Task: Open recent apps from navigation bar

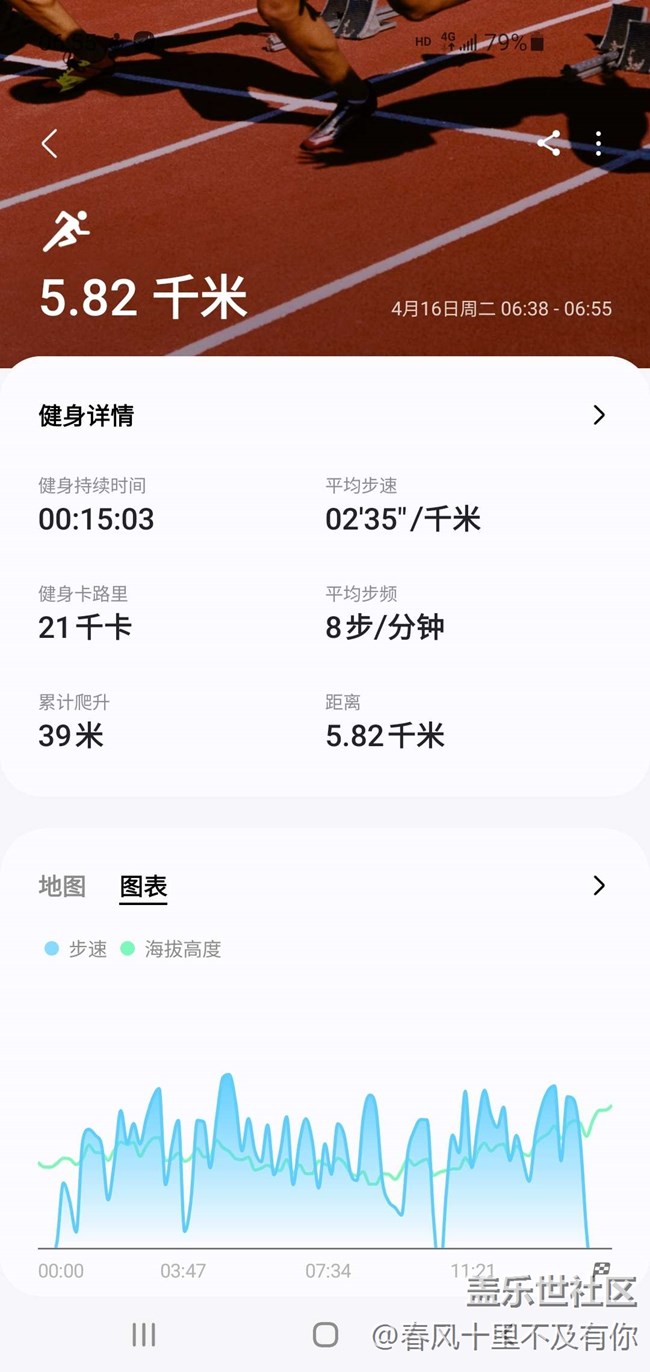Action: tap(144, 1334)
